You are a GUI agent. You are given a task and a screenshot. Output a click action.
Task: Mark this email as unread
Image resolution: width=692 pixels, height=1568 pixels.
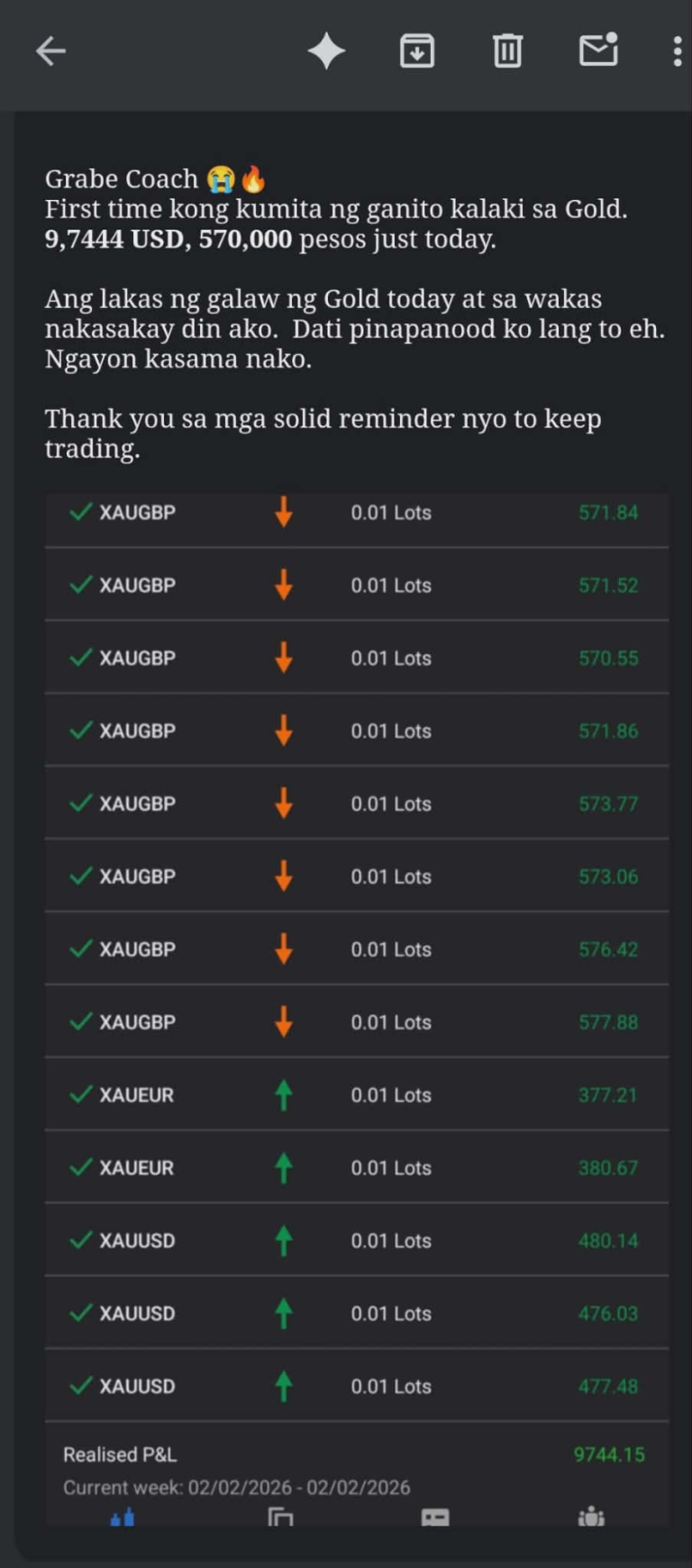pyautogui.click(x=598, y=51)
